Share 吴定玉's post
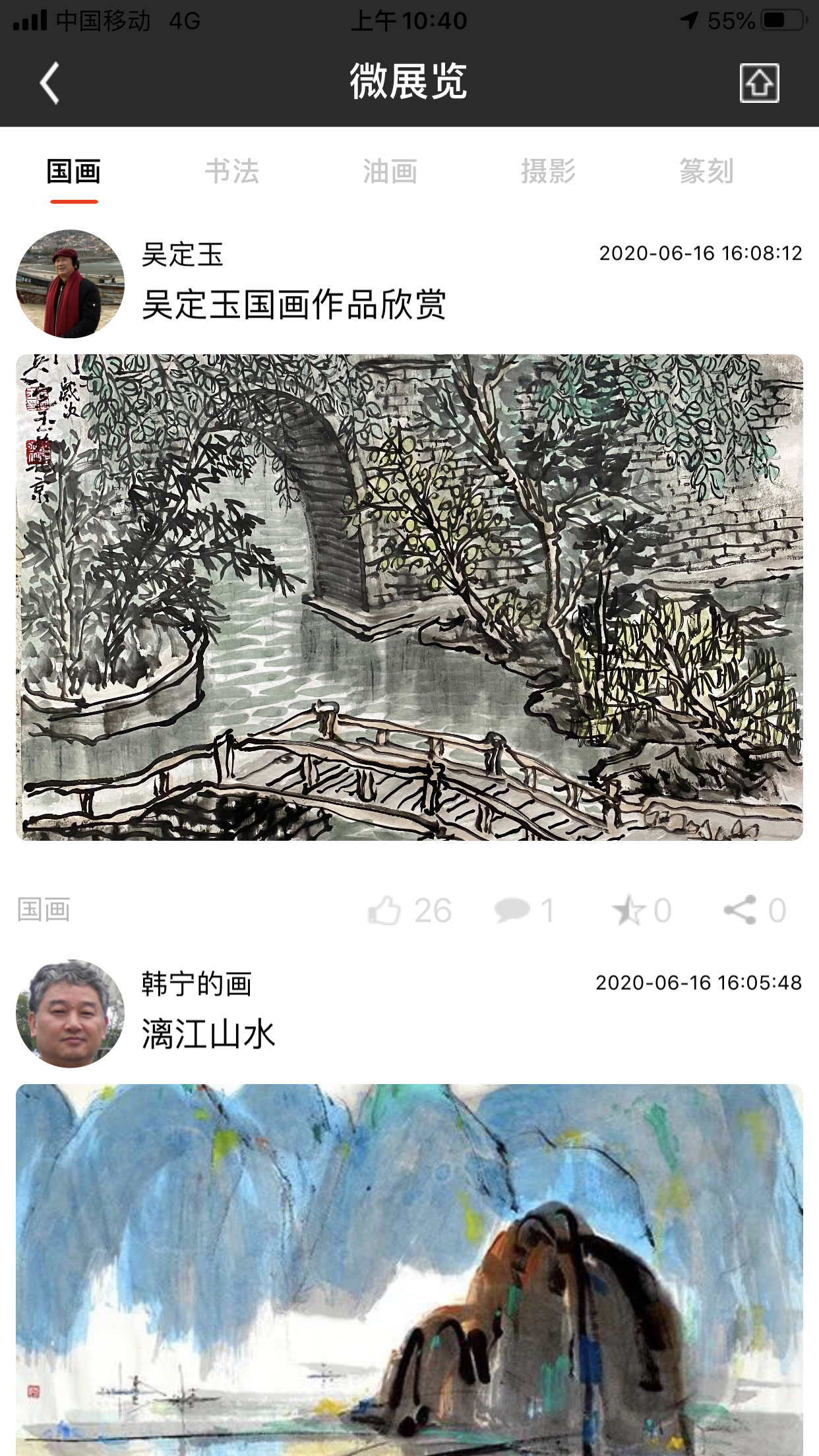 tap(740, 911)
